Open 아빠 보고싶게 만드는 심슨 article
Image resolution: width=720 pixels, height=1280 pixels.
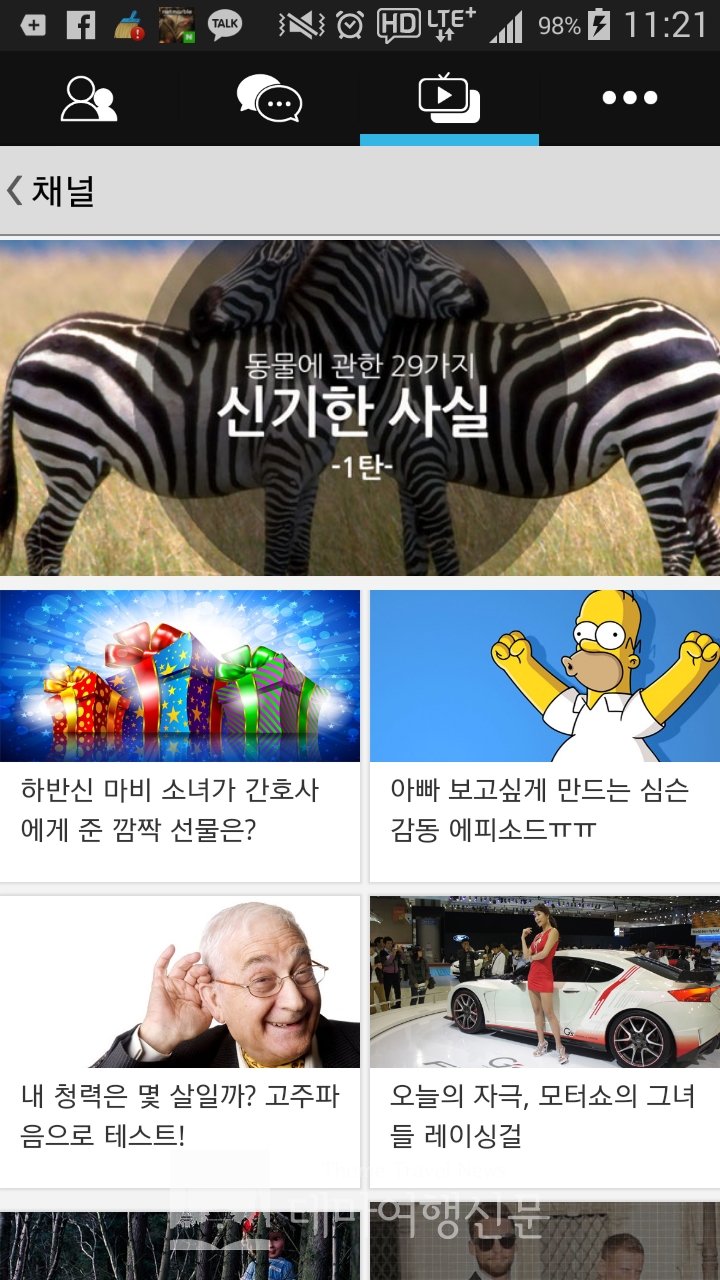click(x=545, y=735)
